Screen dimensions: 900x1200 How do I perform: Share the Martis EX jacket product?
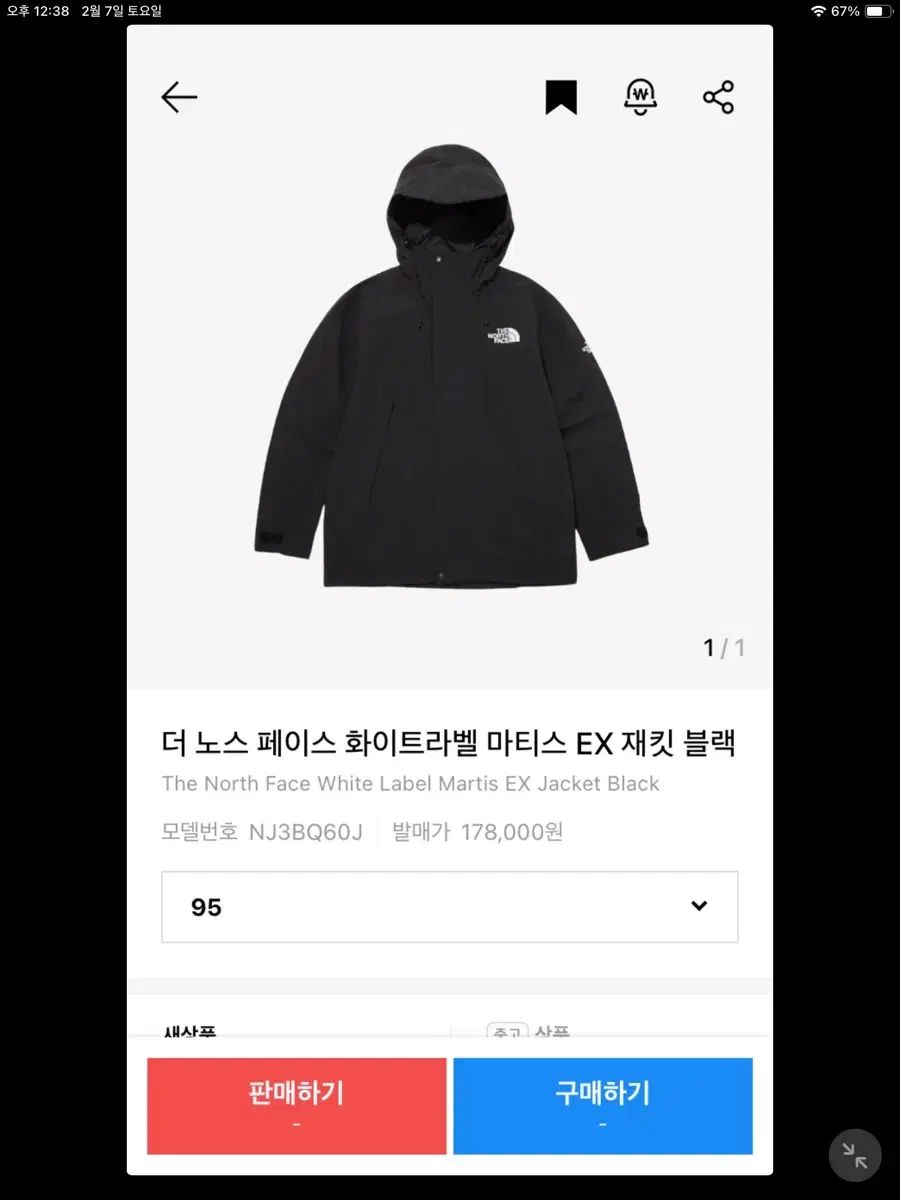[x=717, y=97]
